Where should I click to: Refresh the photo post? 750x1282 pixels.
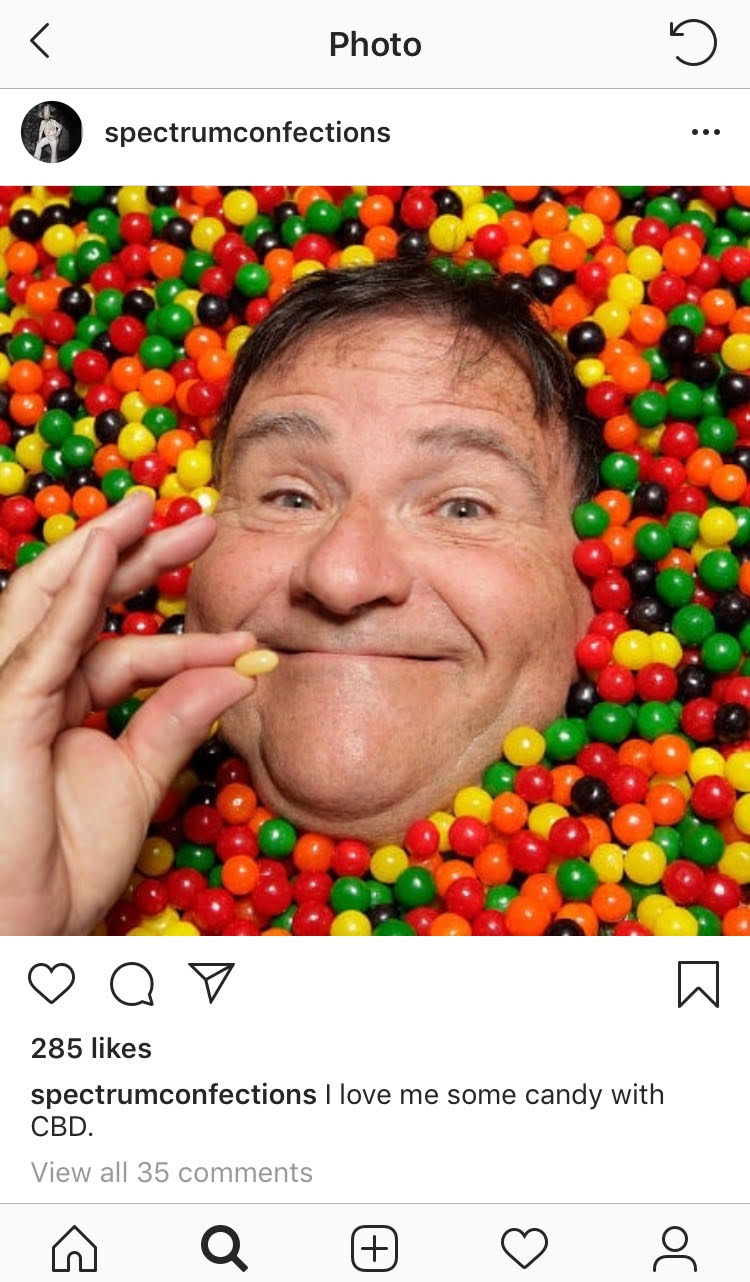pyautogui.click(x=692, y=43)
